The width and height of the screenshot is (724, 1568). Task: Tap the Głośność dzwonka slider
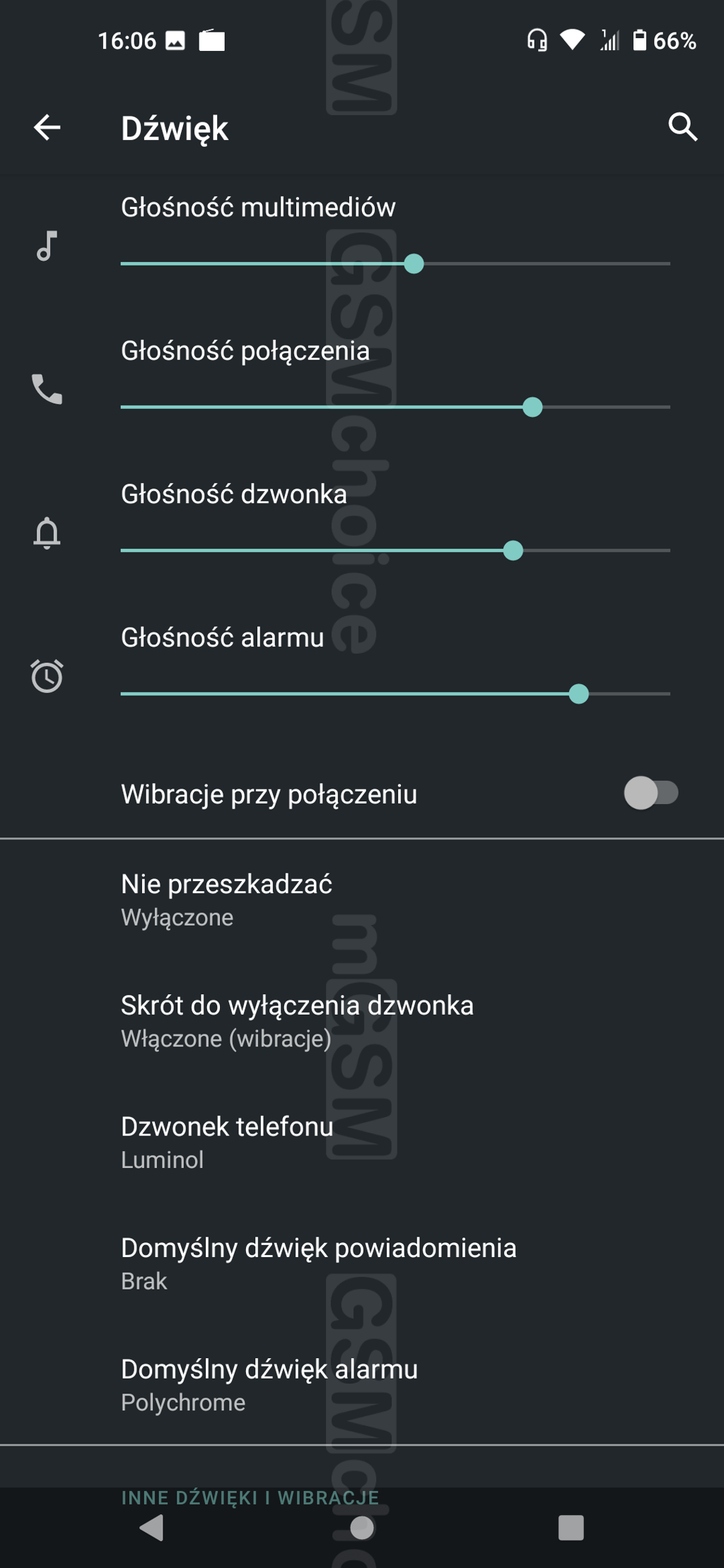(395, 550)
